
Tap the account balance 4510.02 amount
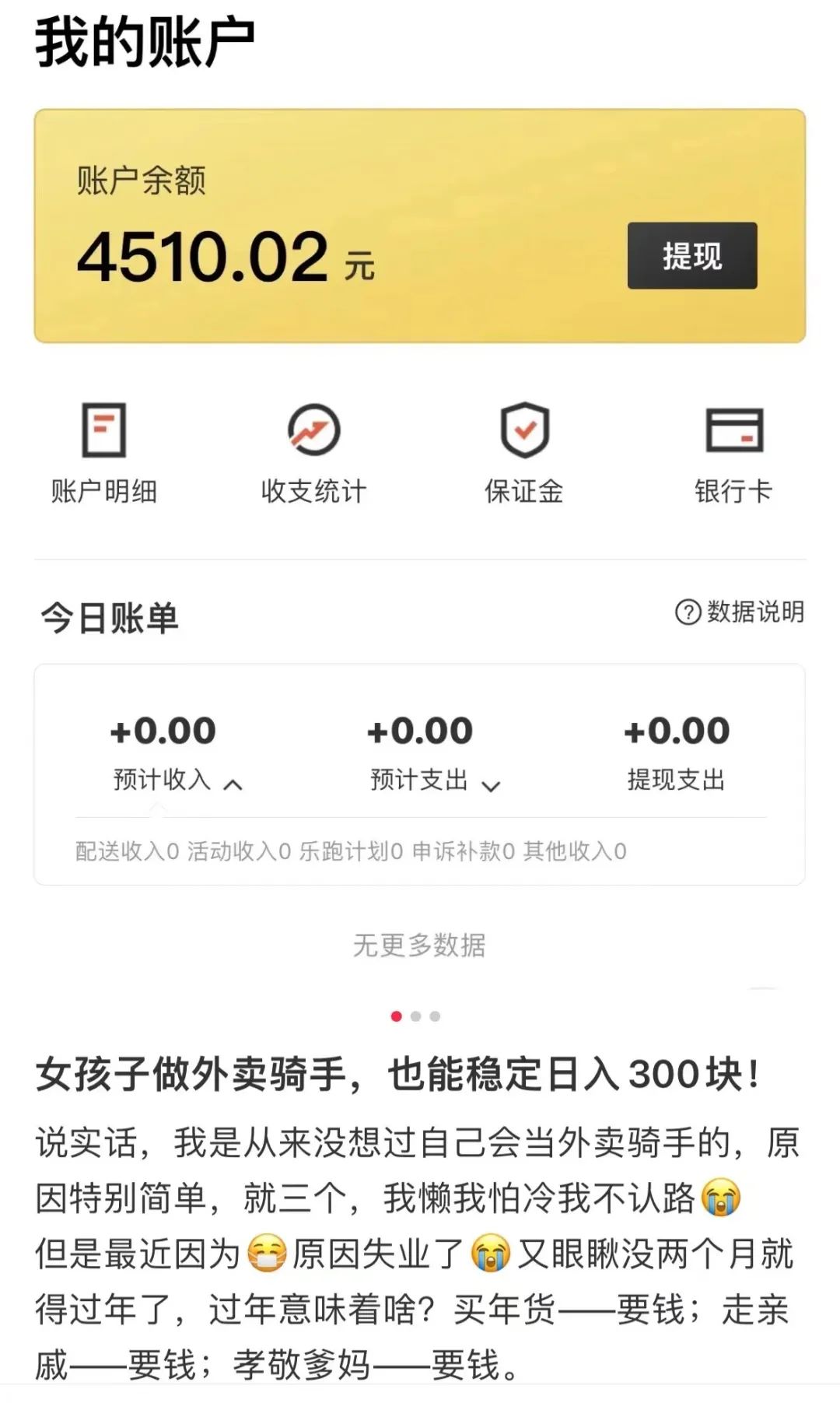202,259
